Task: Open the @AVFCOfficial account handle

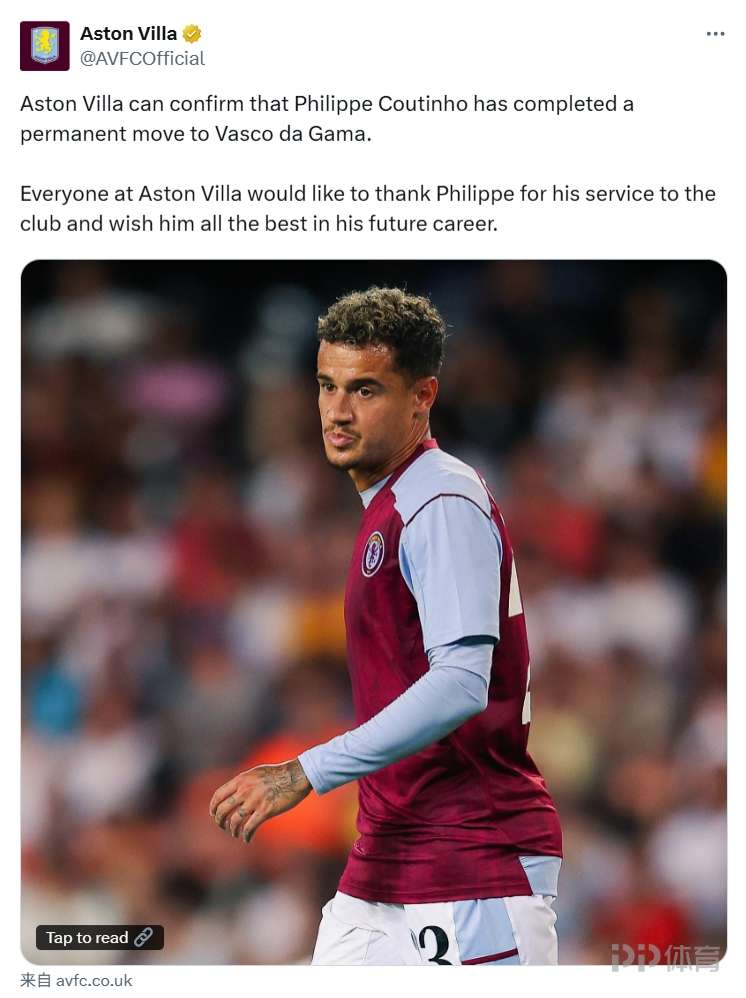Action: point(142,58)
